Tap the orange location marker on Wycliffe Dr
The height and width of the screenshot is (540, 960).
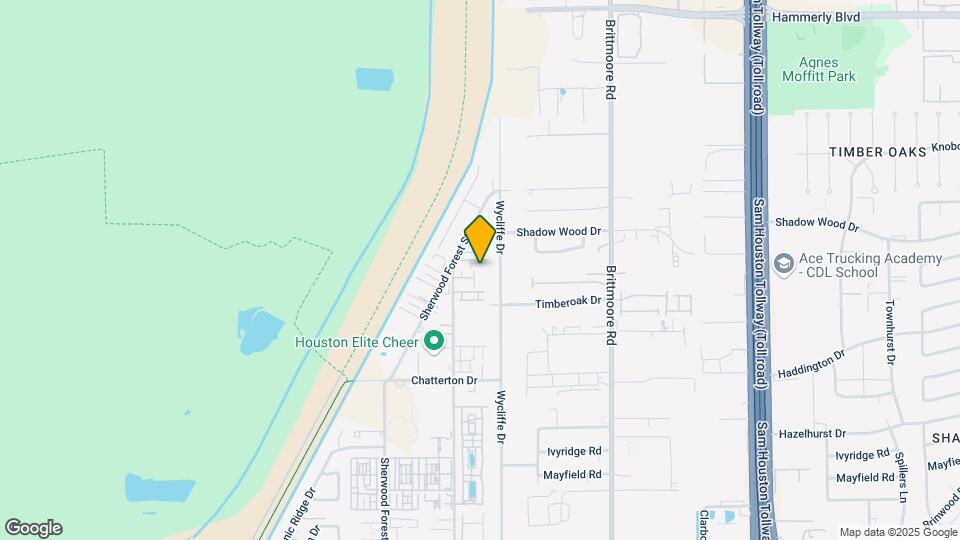click(480, 239)
